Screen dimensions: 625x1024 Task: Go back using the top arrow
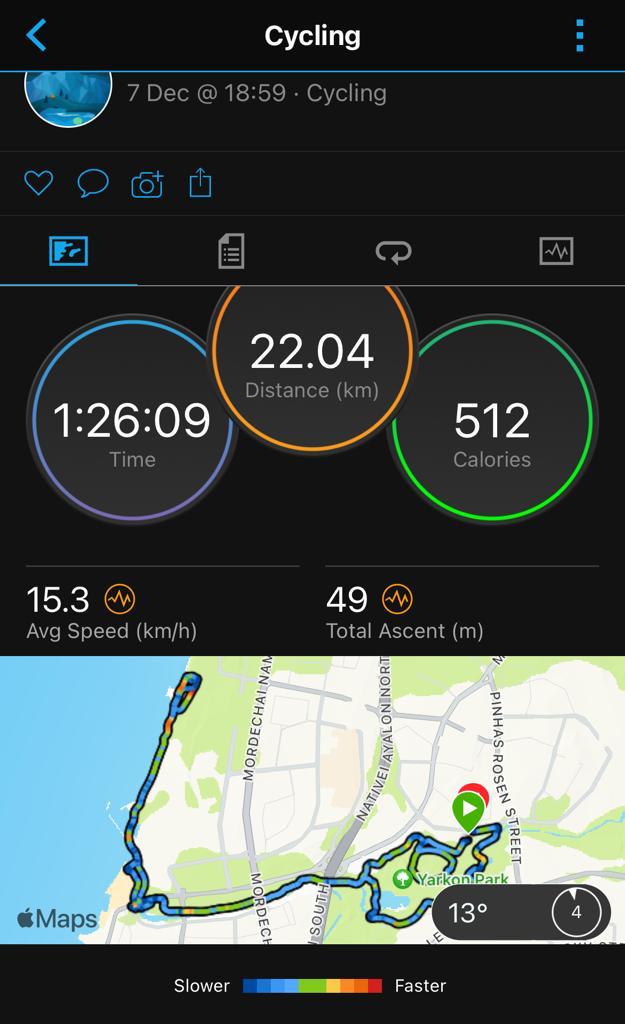coord(37,36)
